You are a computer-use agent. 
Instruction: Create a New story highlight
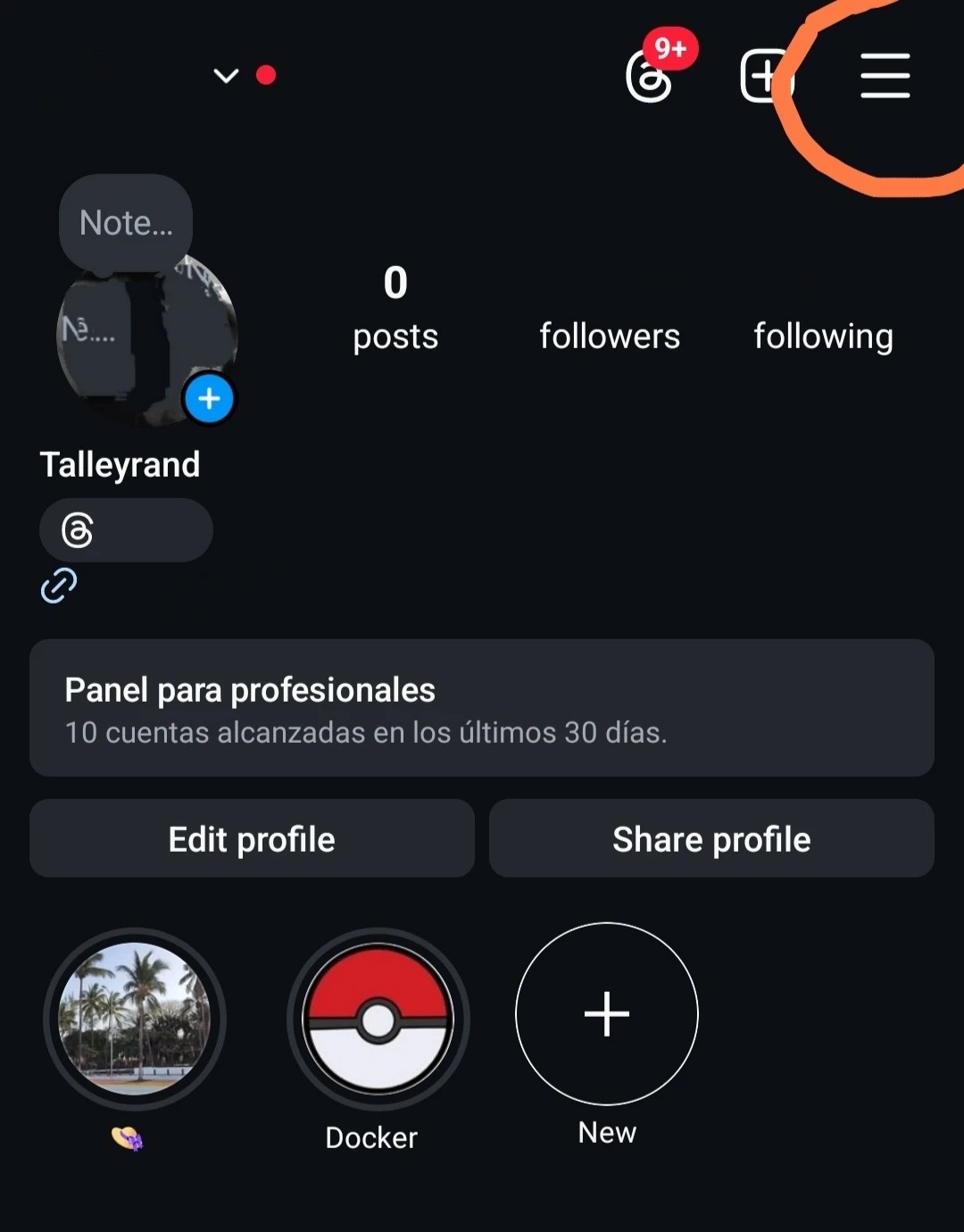(606, 1014)
